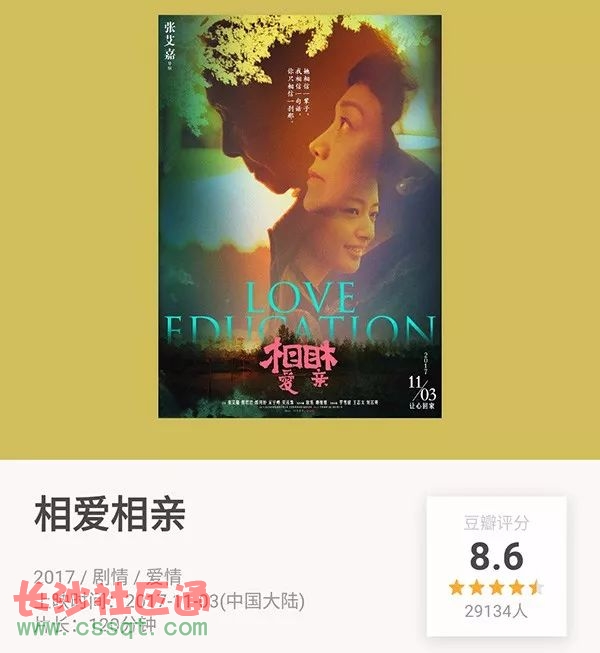The height and width of the screenshot is (653, 600).
Task: Open the 相爱相亲 movie poster
Action: 300,216
